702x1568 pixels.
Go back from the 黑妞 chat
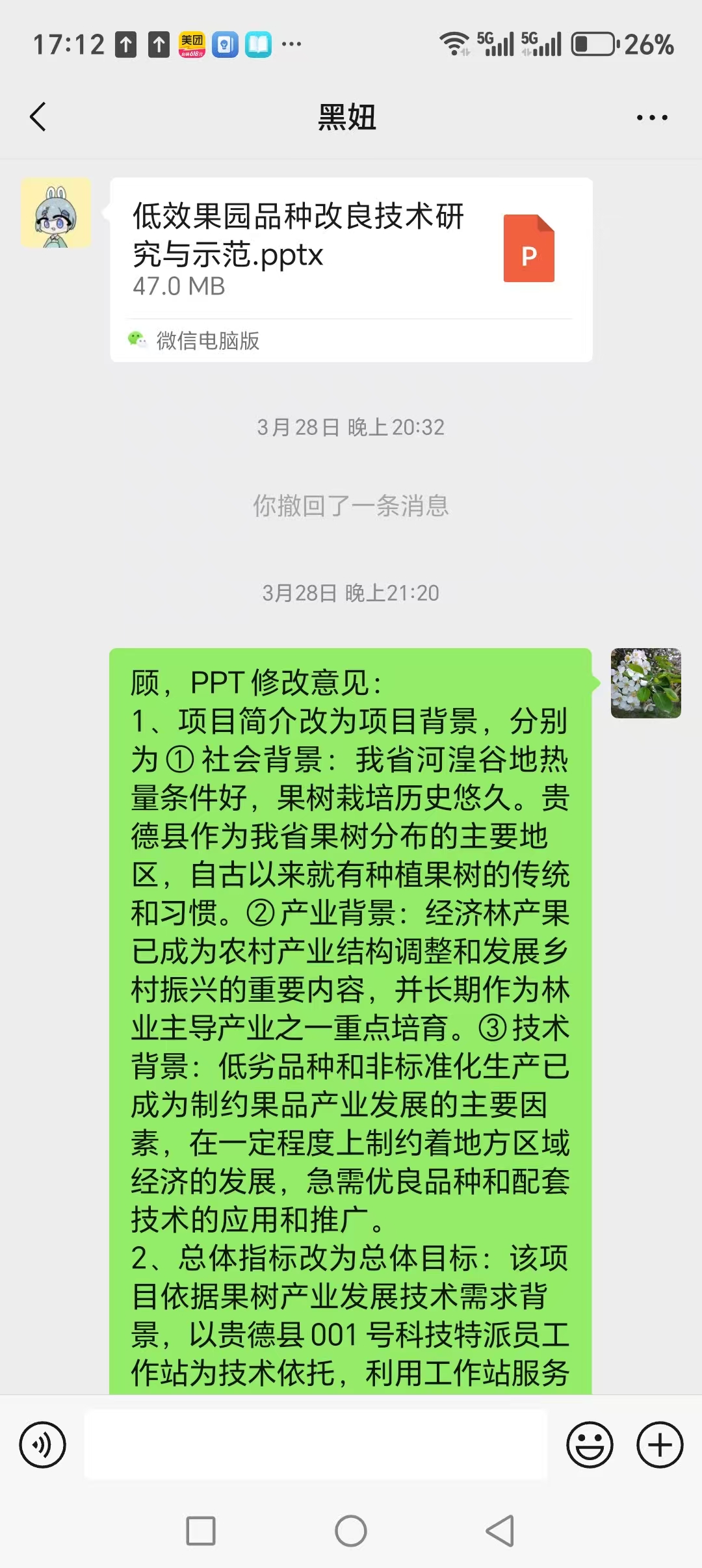click(38, 118)
